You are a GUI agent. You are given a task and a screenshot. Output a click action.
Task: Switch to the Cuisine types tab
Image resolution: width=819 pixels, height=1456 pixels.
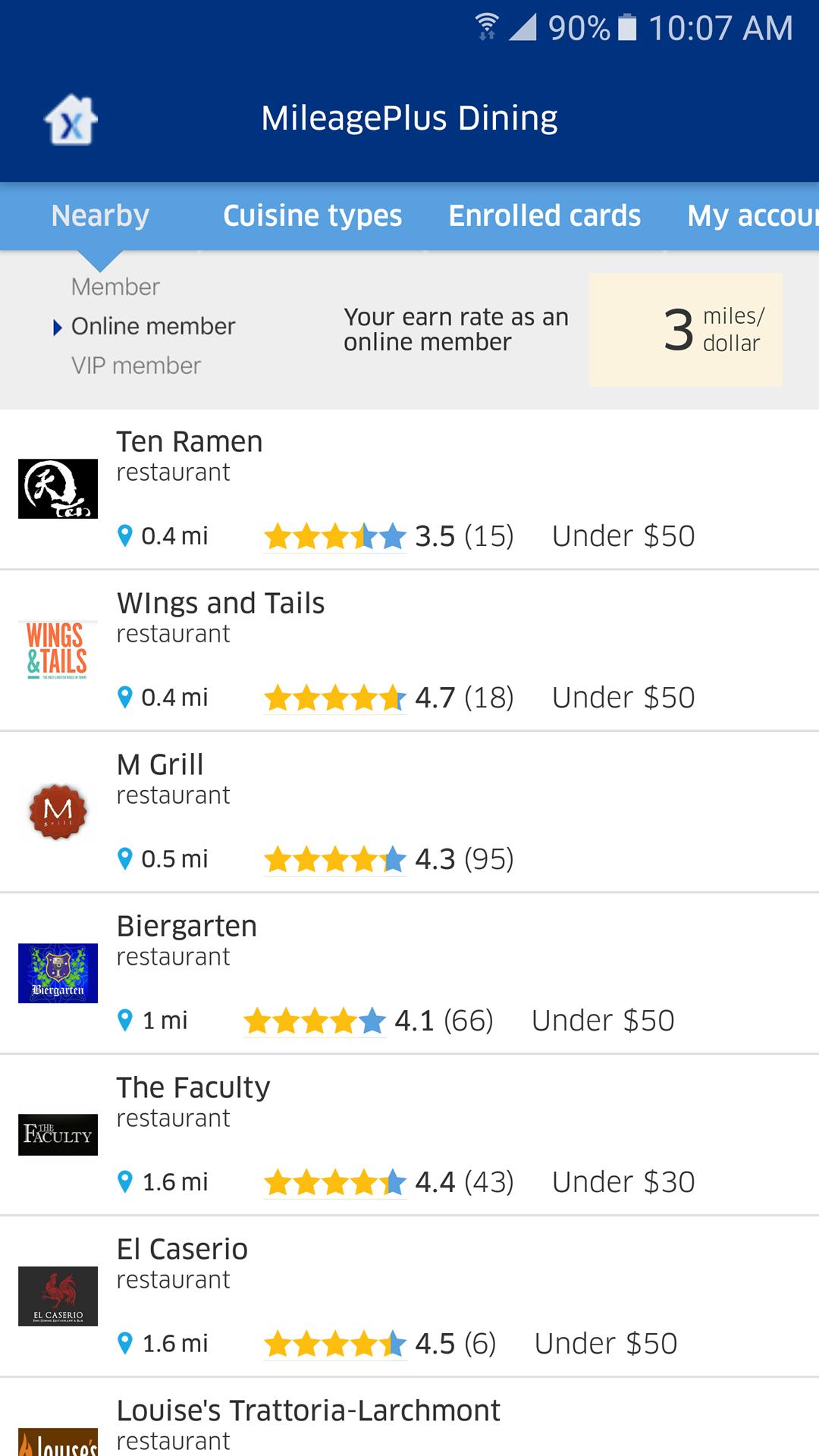(x=312, y=216)
